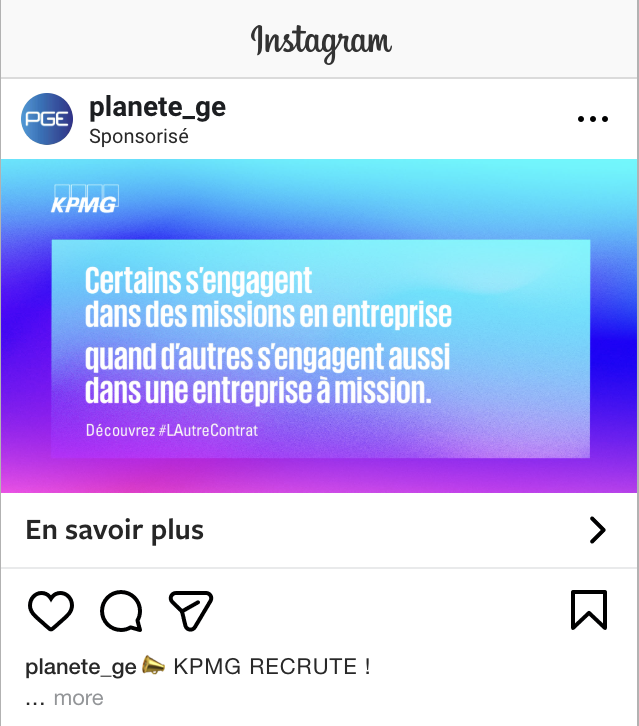Open the KPMG sponsored ad image
Image resolution: width=639 pixels, height=726 pixels.
[x=320, y=326]
